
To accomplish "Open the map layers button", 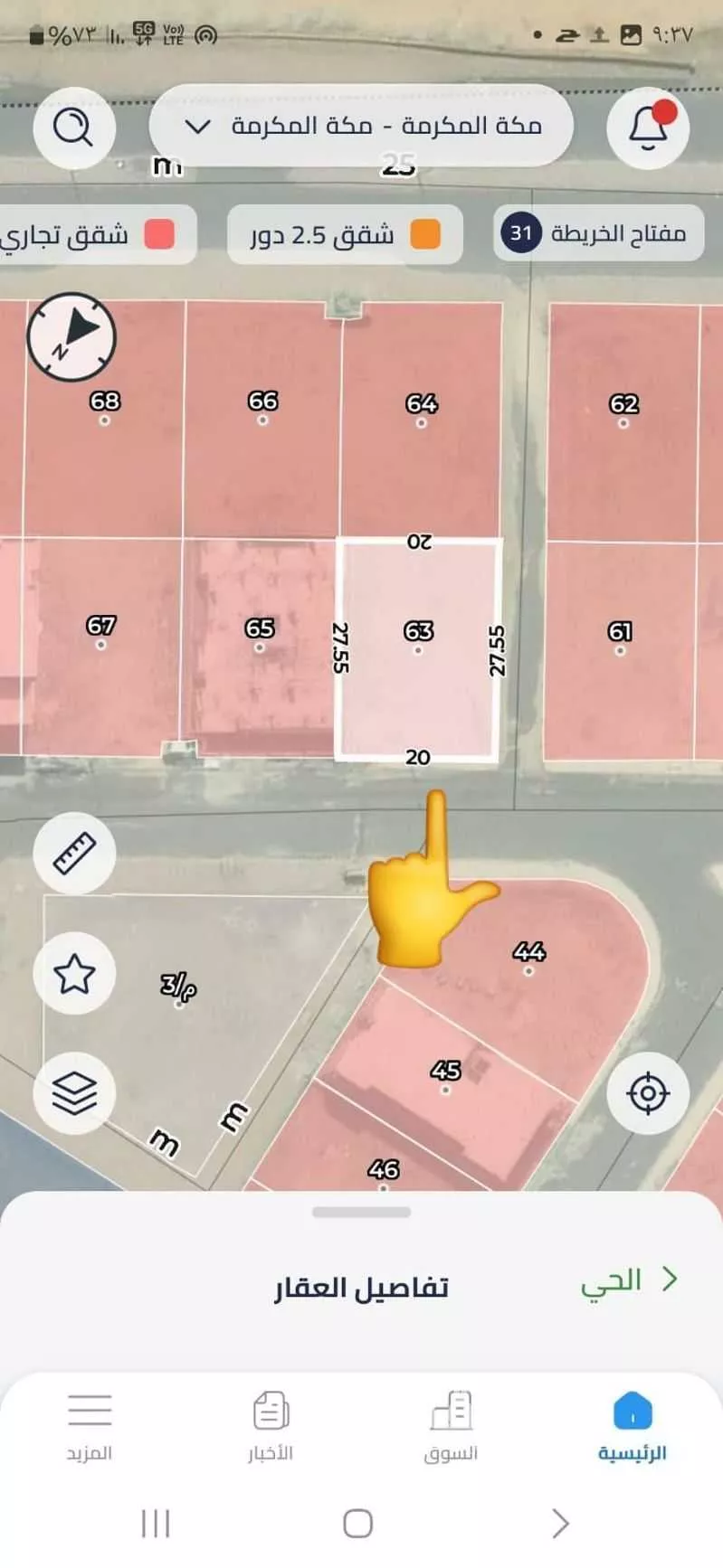I will [x=74, y=1093].
